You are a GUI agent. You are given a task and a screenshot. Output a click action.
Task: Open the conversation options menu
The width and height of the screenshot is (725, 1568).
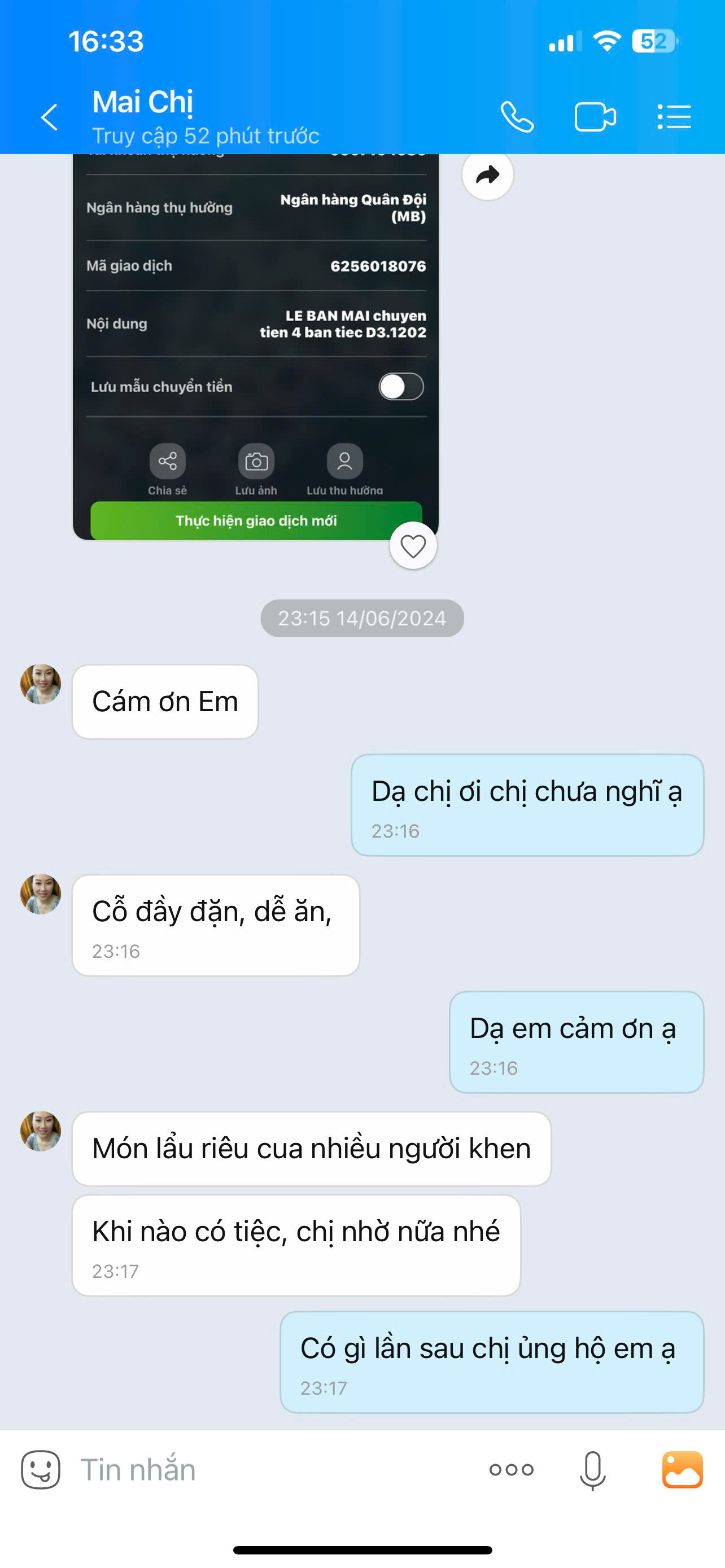pyautogui.click(x=675, y=117)
